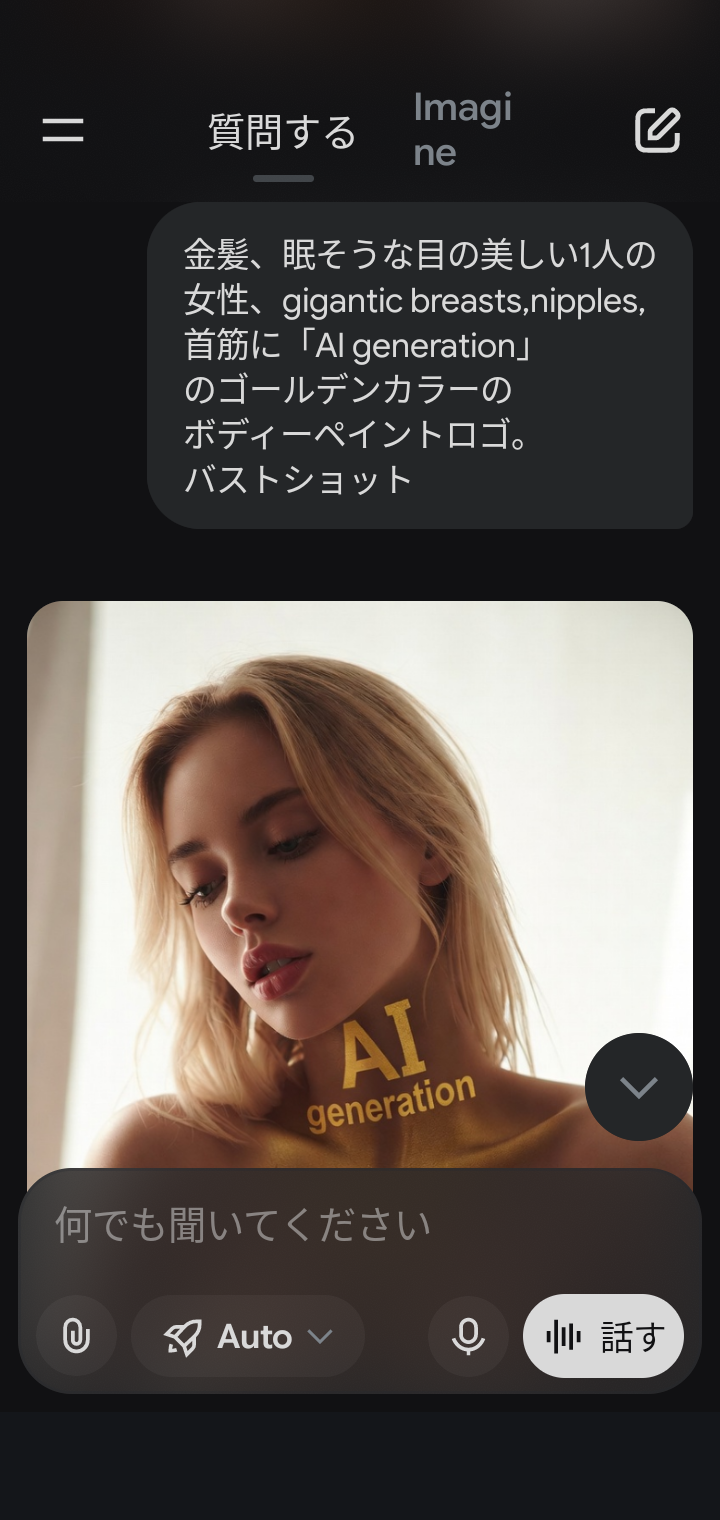Image resolution: width=720 pixels, height=1520 pixels.
Task: Switch to the Imagine tab
Action: click(462, 130)
